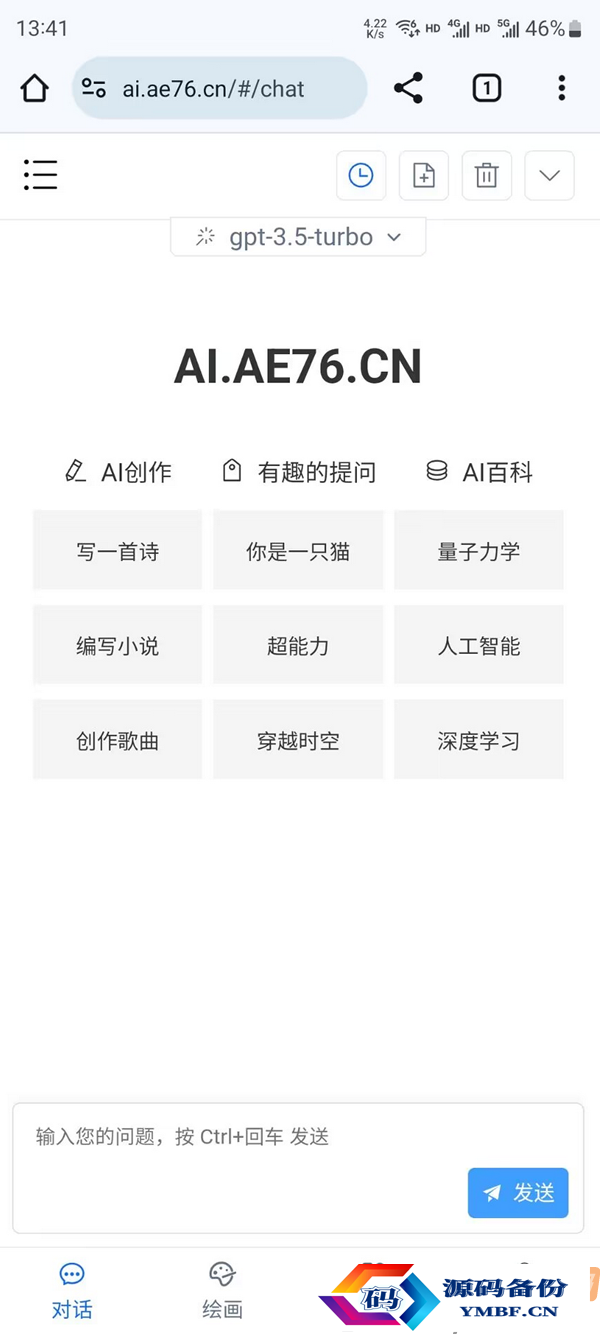The image size is (600, 1342).
Task: Start a new chat document icon
Action: coord(424,176)
